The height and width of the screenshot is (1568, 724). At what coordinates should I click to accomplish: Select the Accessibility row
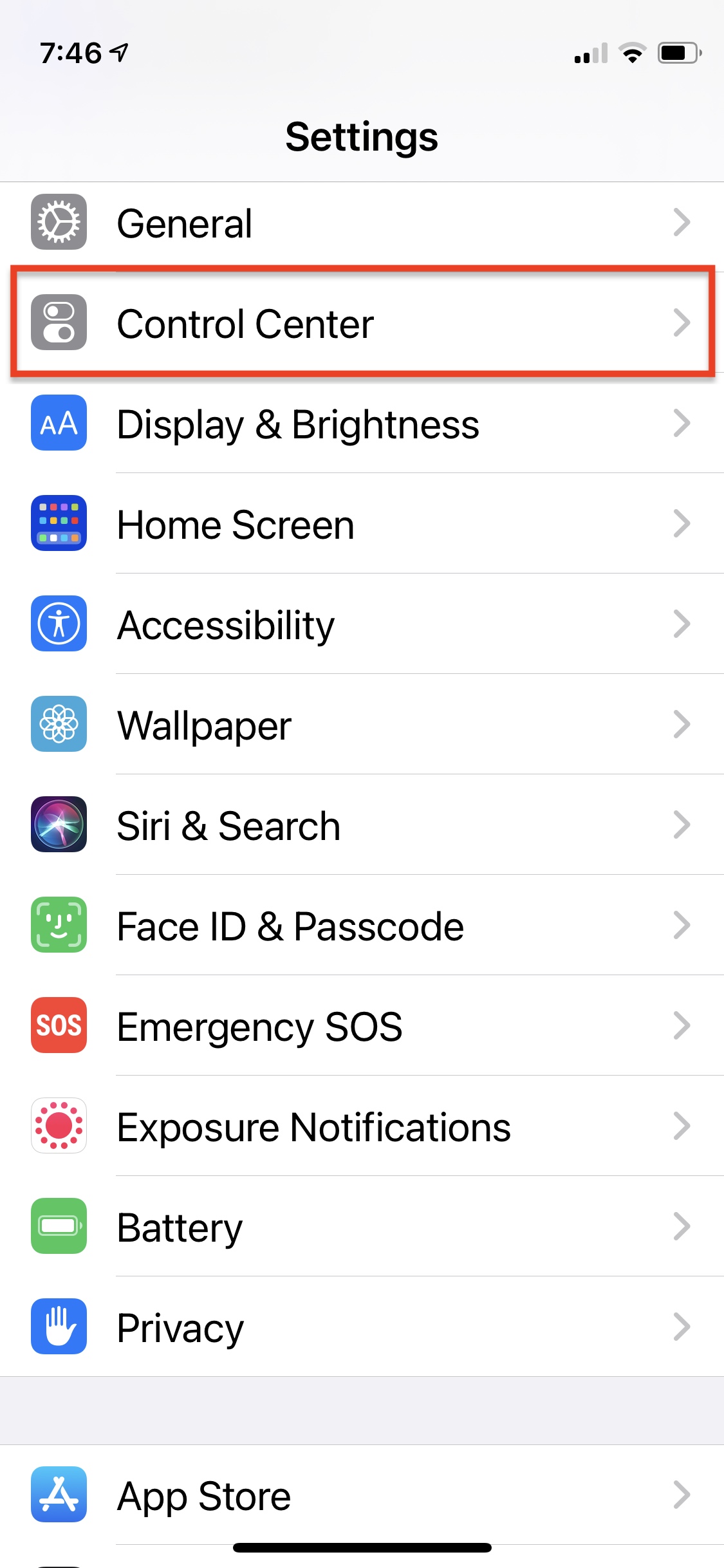362,624
